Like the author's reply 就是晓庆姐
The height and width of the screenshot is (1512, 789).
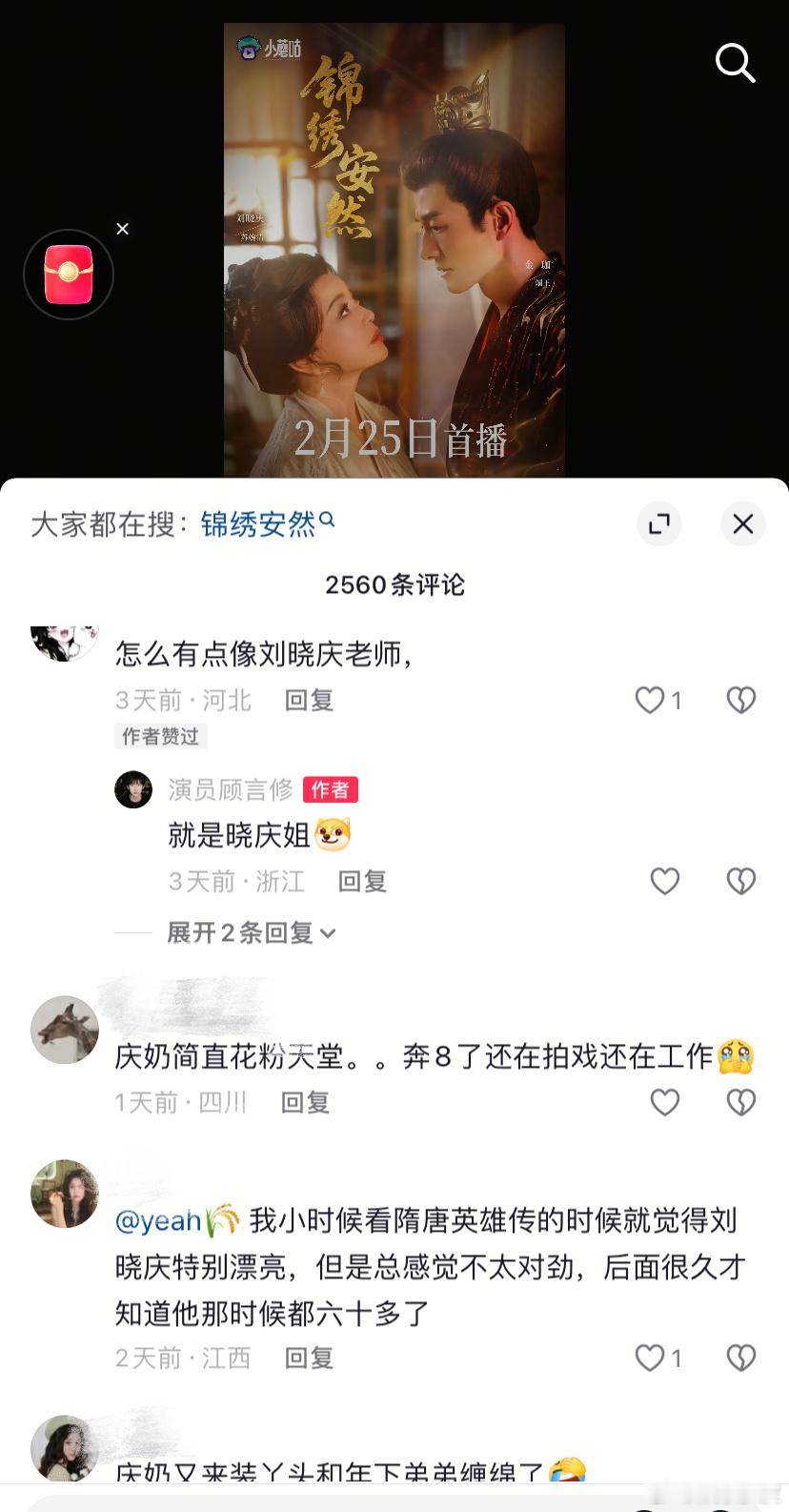click(664, 881)
